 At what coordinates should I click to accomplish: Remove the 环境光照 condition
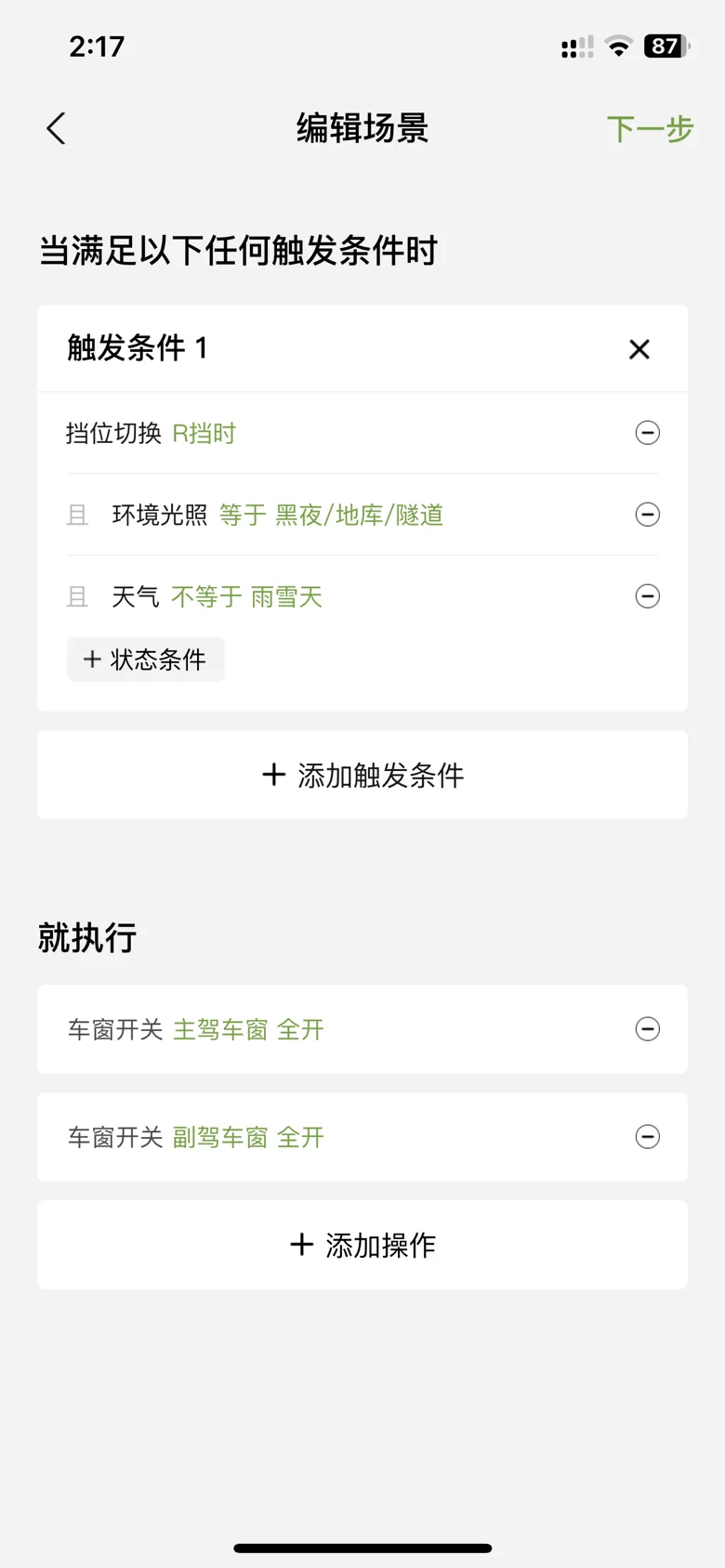coord(648,515)
